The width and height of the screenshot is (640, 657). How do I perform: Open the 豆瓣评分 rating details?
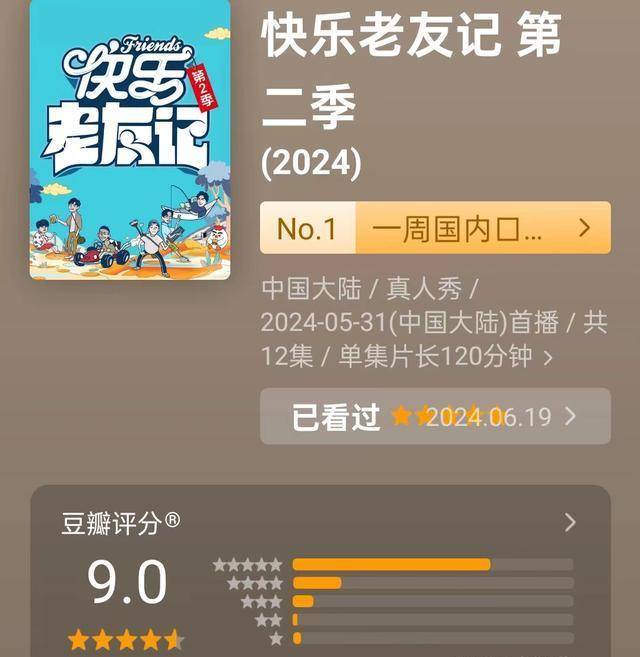[569, 522]
